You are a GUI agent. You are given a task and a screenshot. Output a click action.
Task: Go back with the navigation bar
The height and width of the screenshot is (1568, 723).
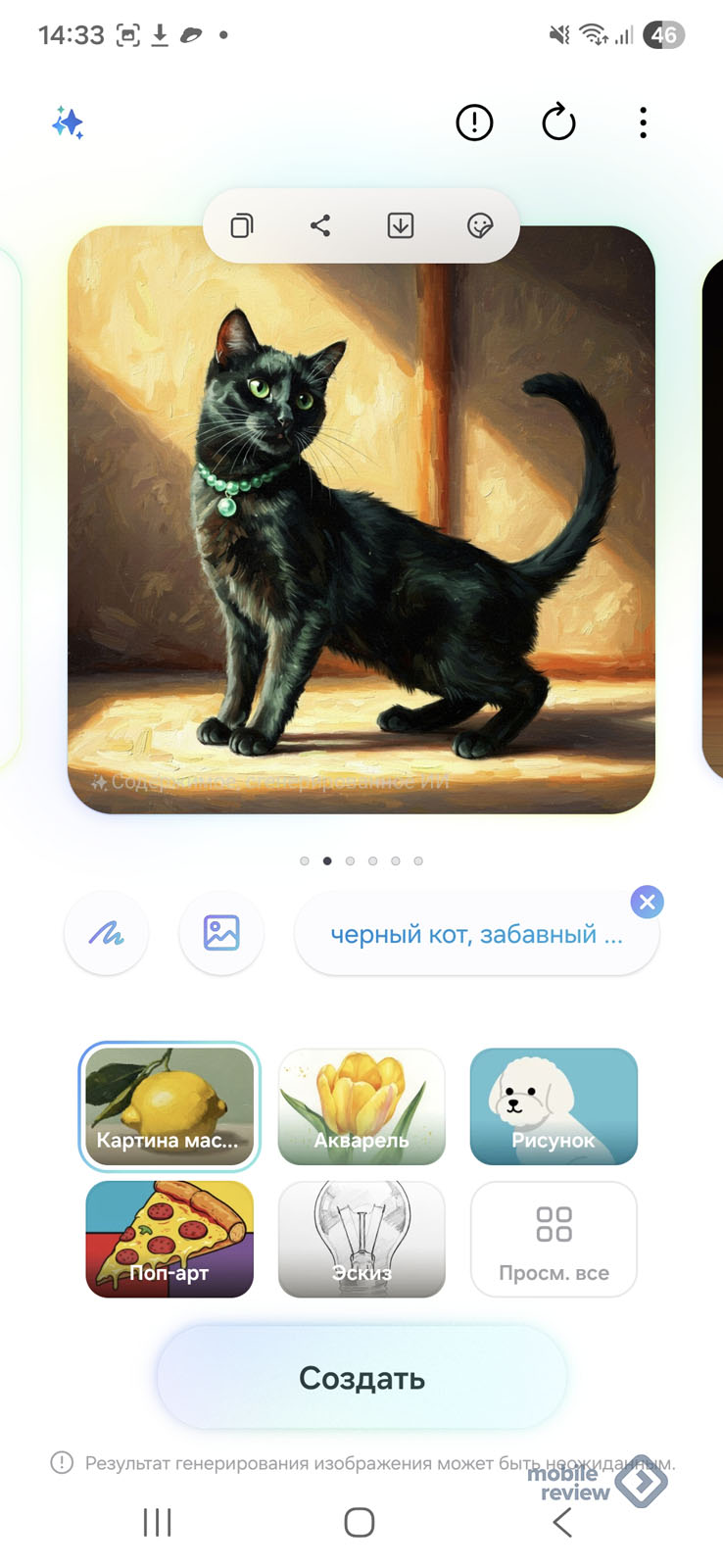tap(562, 1522)
